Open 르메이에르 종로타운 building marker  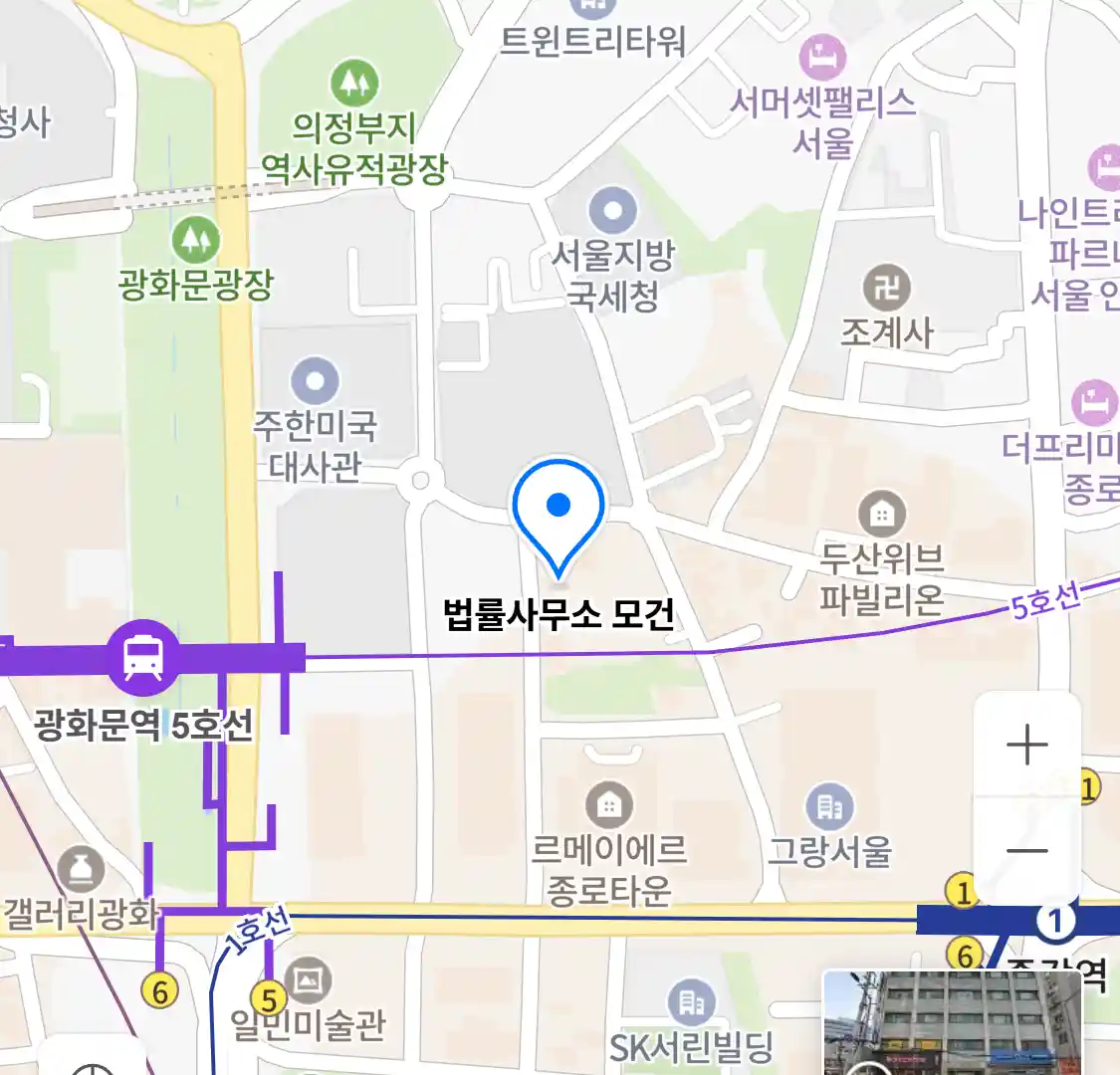point(608,804)
